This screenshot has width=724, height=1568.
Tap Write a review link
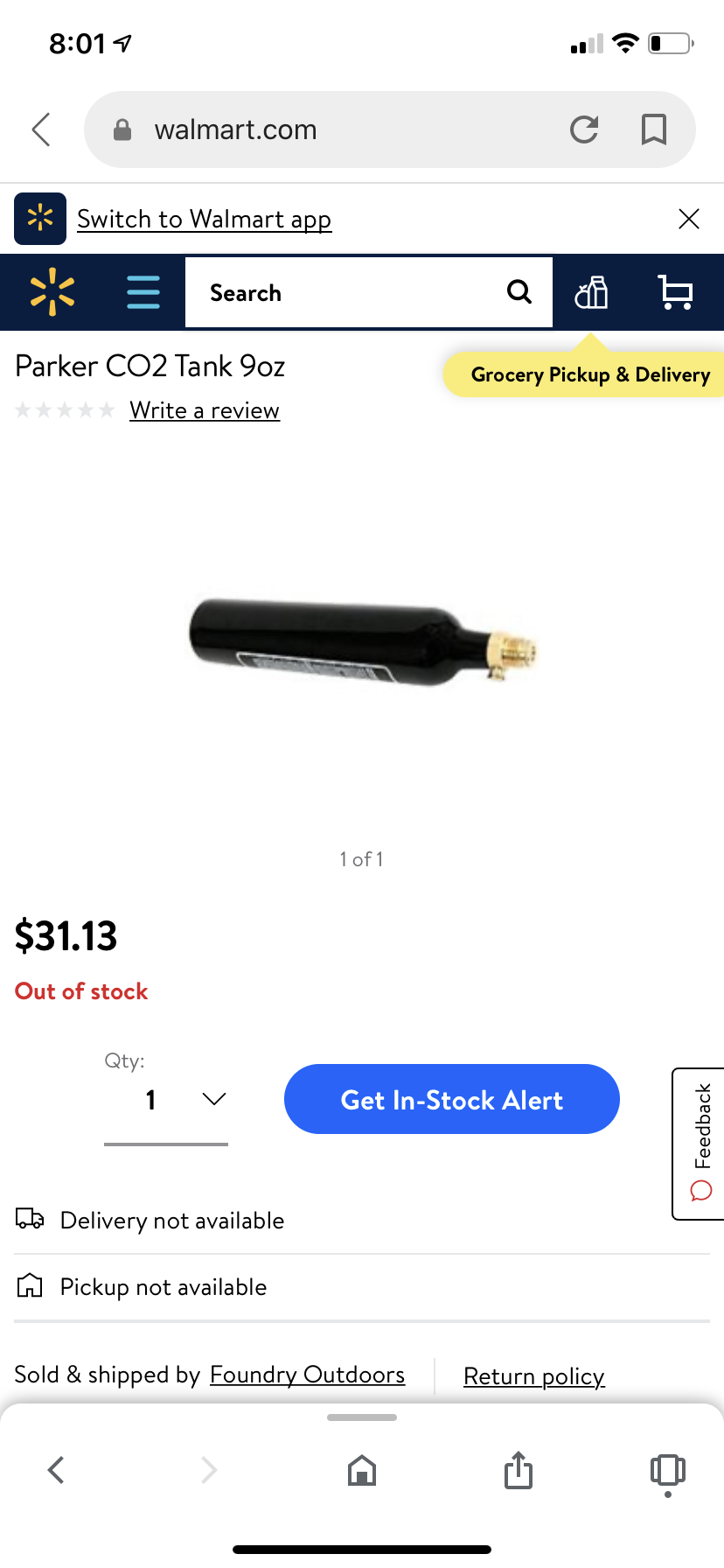point(205,410)
